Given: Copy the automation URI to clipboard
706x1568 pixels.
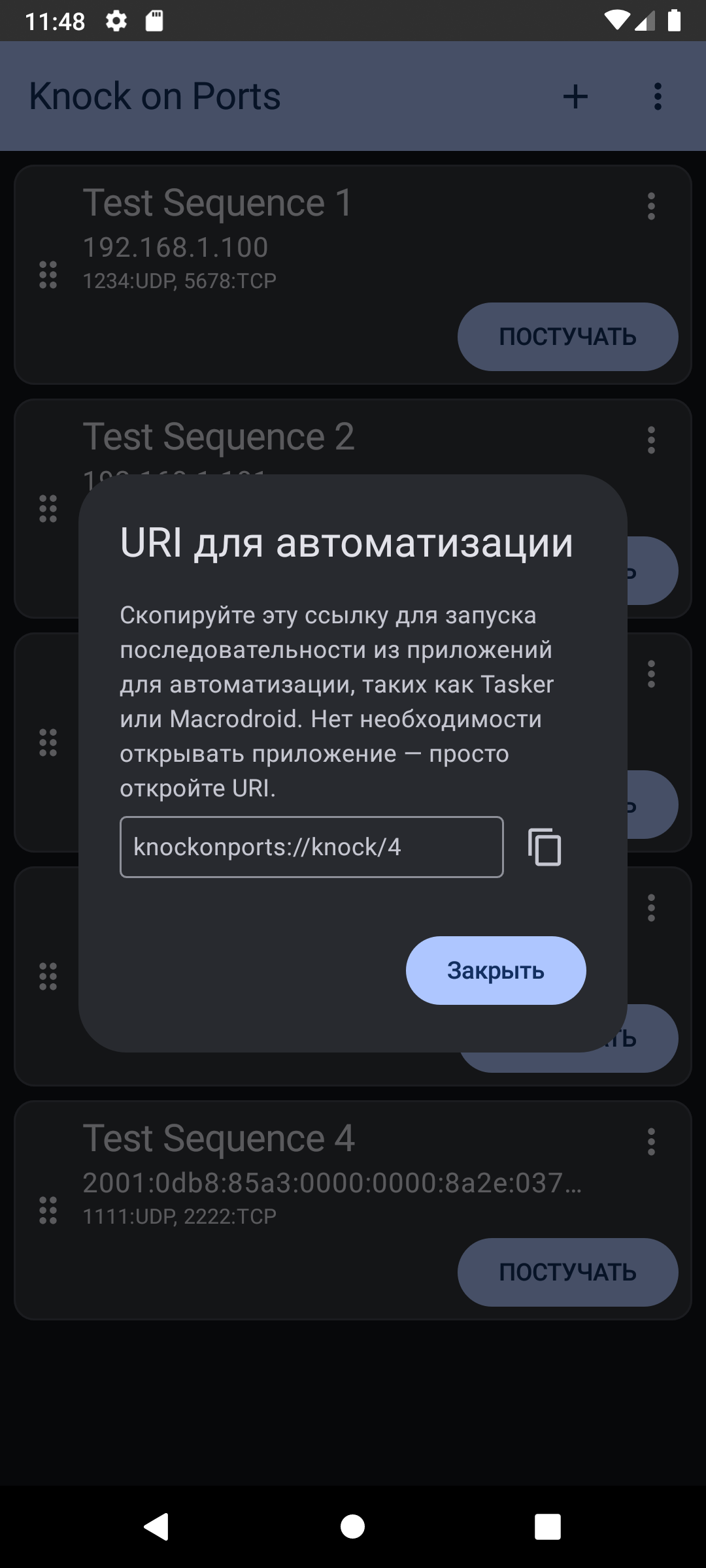Looking at the screenshot, I should coord(545,847).
